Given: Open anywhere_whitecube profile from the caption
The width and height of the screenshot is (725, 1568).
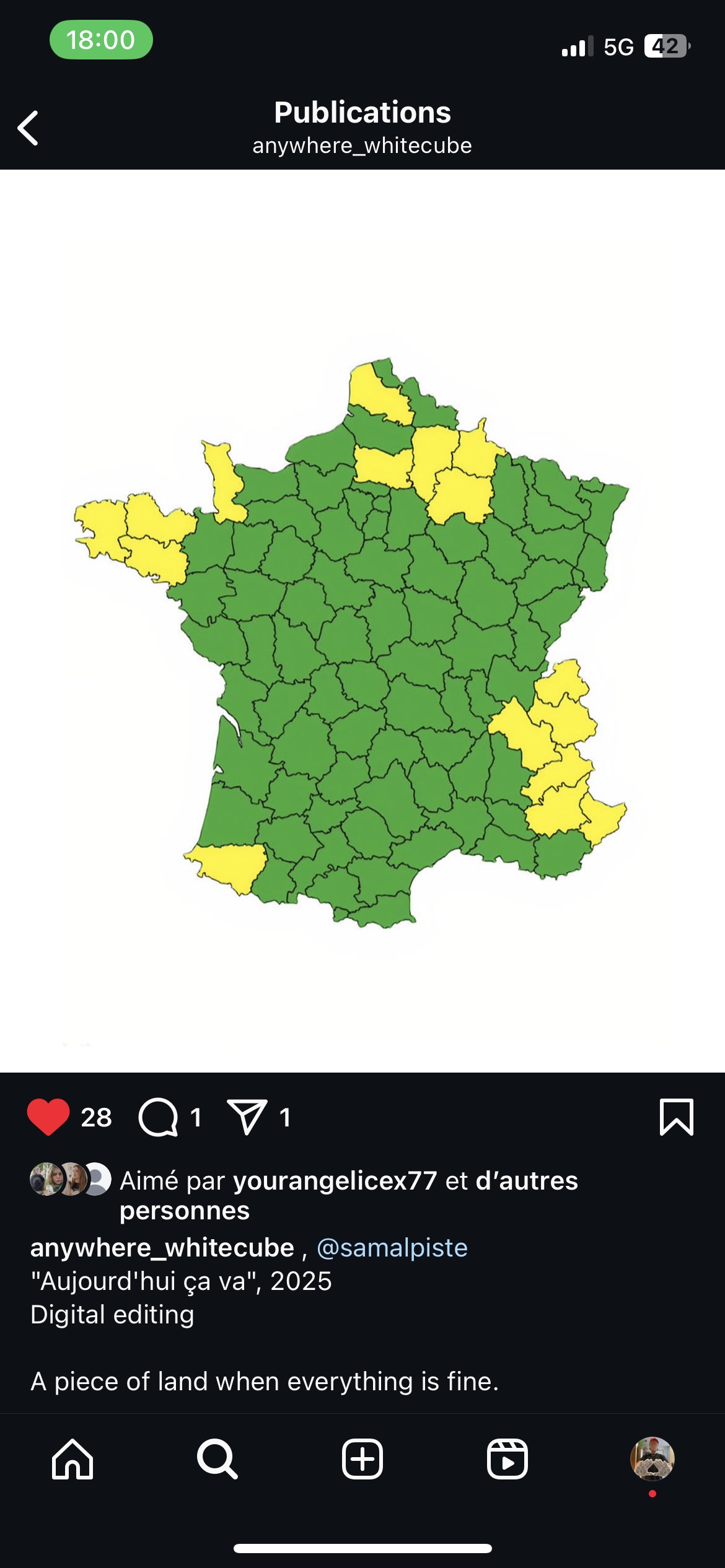Looking at the screenshot, I should click(162, 1247).
